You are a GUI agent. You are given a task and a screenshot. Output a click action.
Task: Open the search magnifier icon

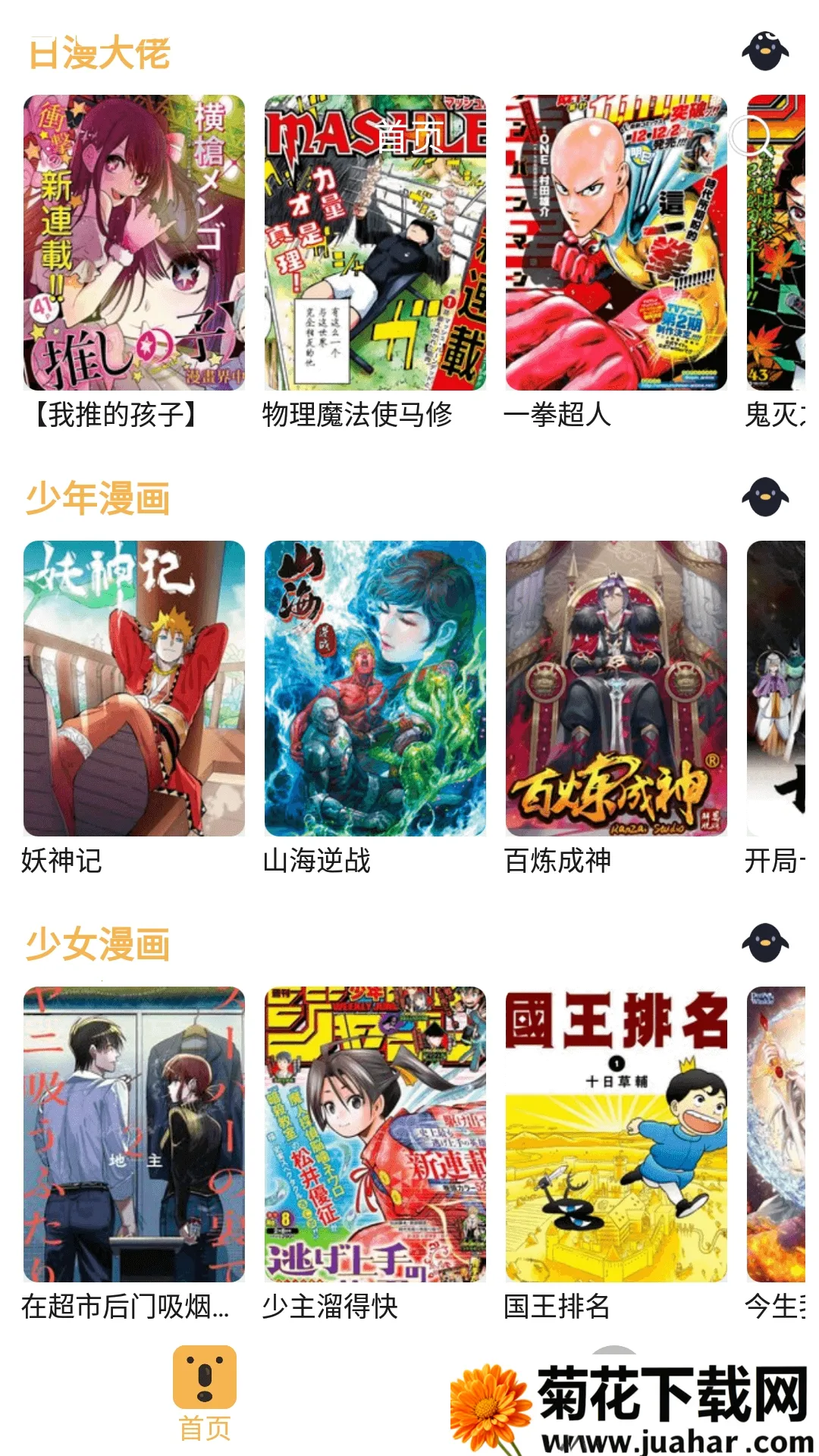point(752,137)
